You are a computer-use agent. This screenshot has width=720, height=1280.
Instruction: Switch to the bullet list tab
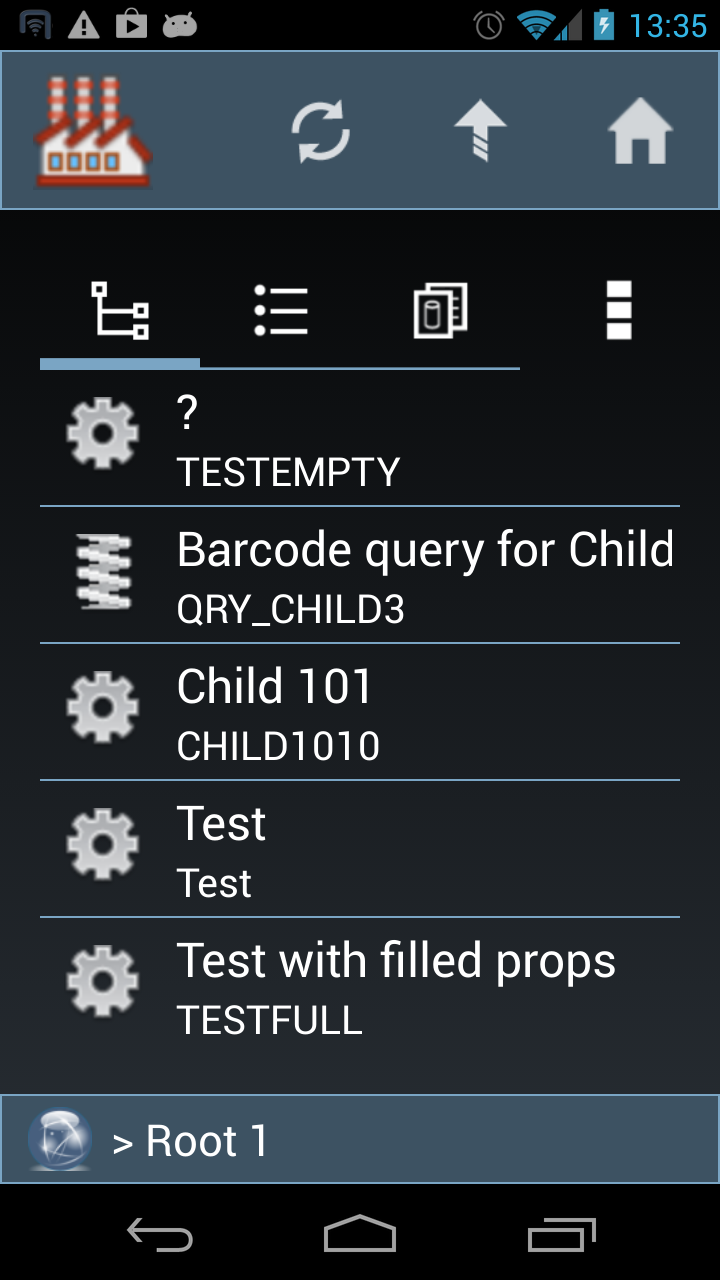click(280, 311)
